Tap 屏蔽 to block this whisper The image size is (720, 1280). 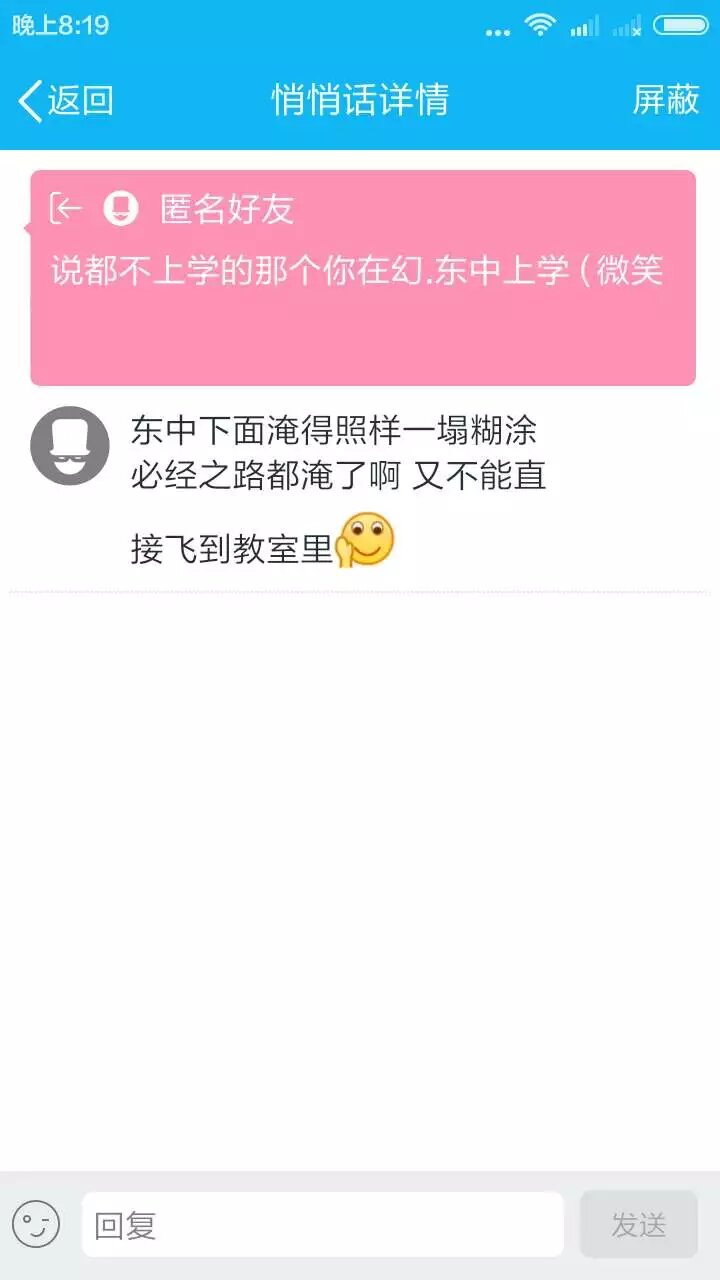click(665, 100)
